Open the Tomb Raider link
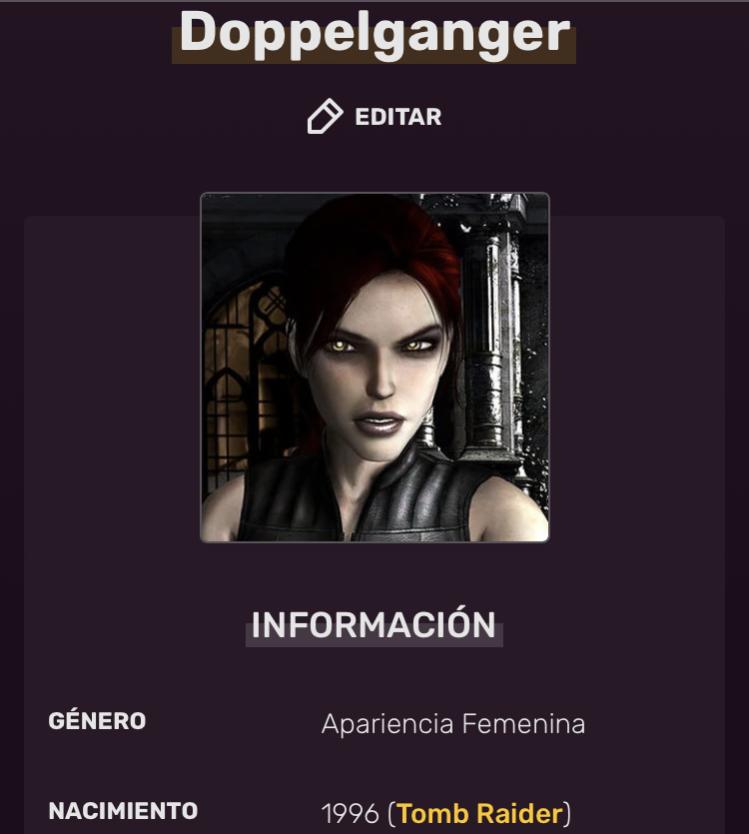749x834 pixels. [x=480, y=812]
